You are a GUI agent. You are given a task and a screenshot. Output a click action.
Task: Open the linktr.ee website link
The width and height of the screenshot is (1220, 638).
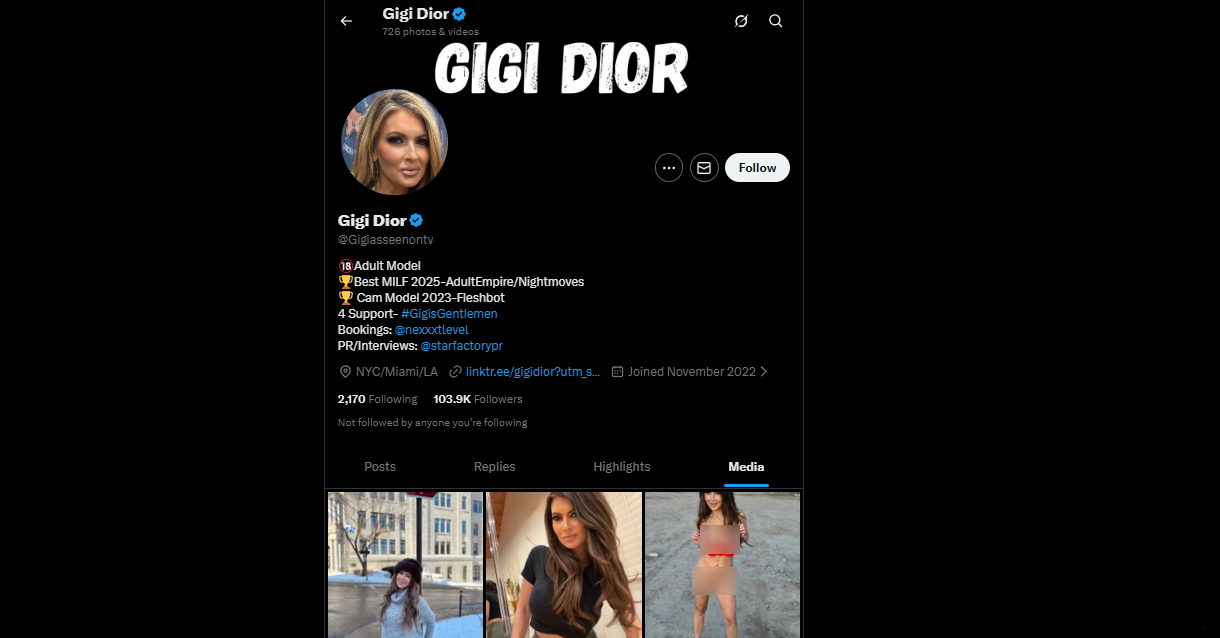coord(532,372)
